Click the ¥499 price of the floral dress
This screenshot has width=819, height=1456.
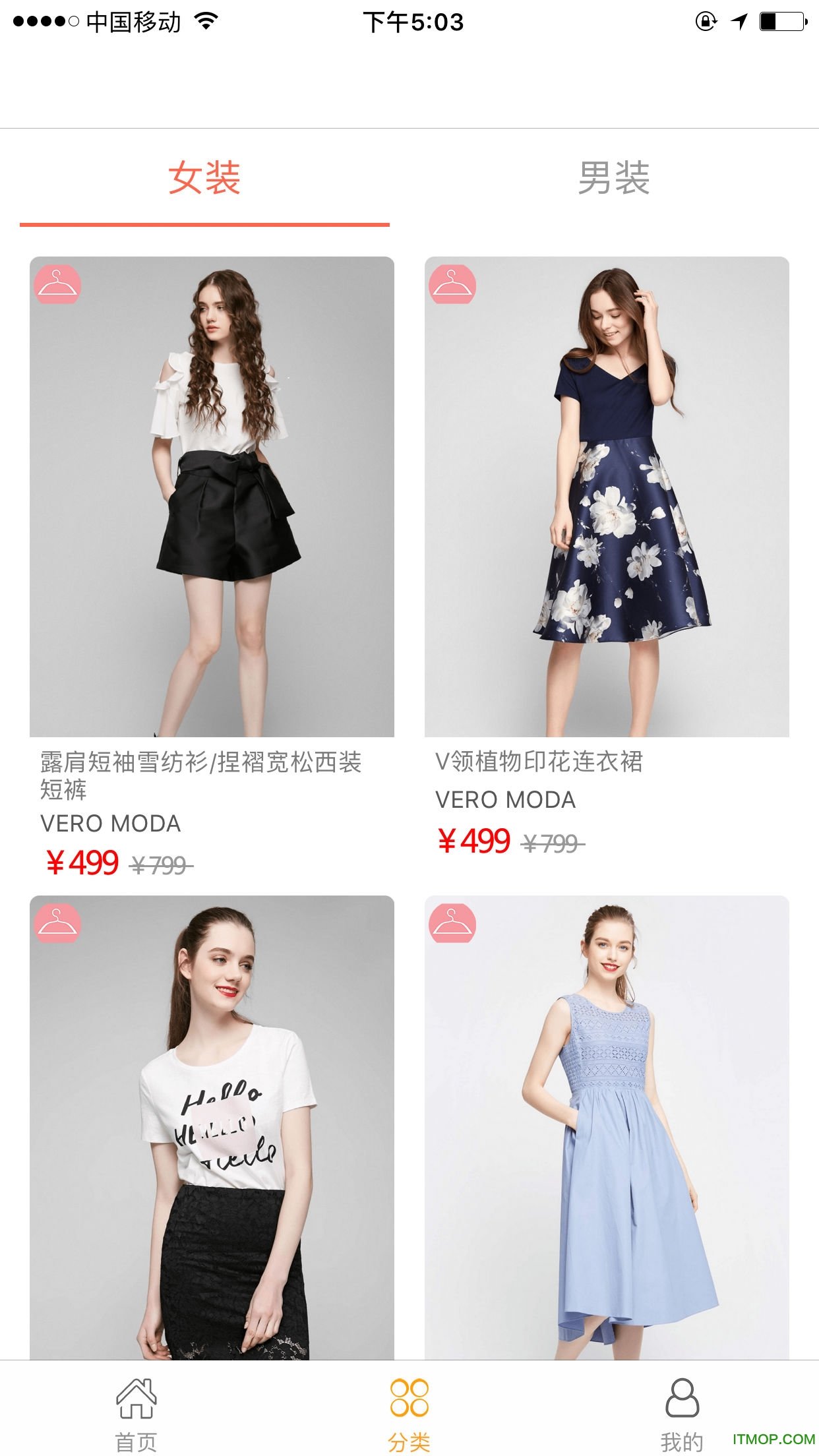coord(473,841)
